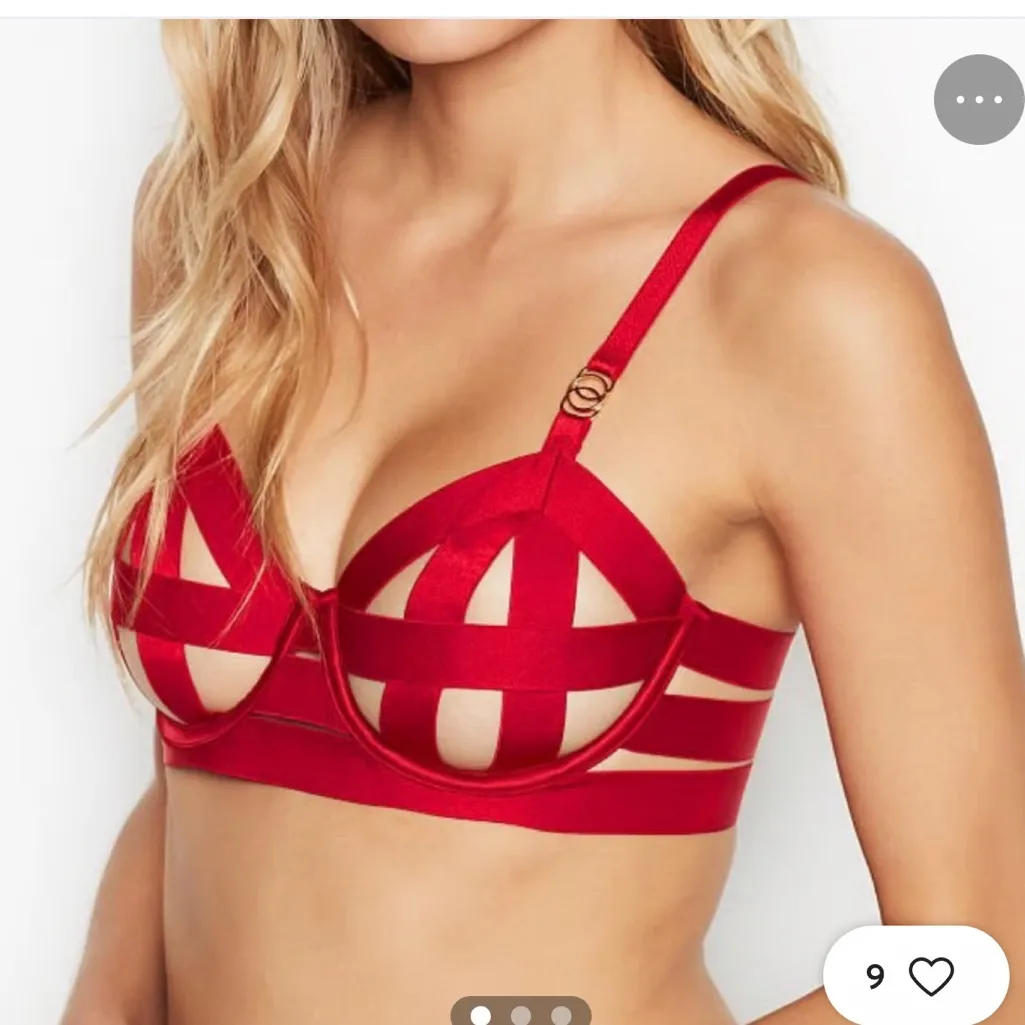Open the three-dot overflow menu
1025x1025 pixels.
click(978, 99)
